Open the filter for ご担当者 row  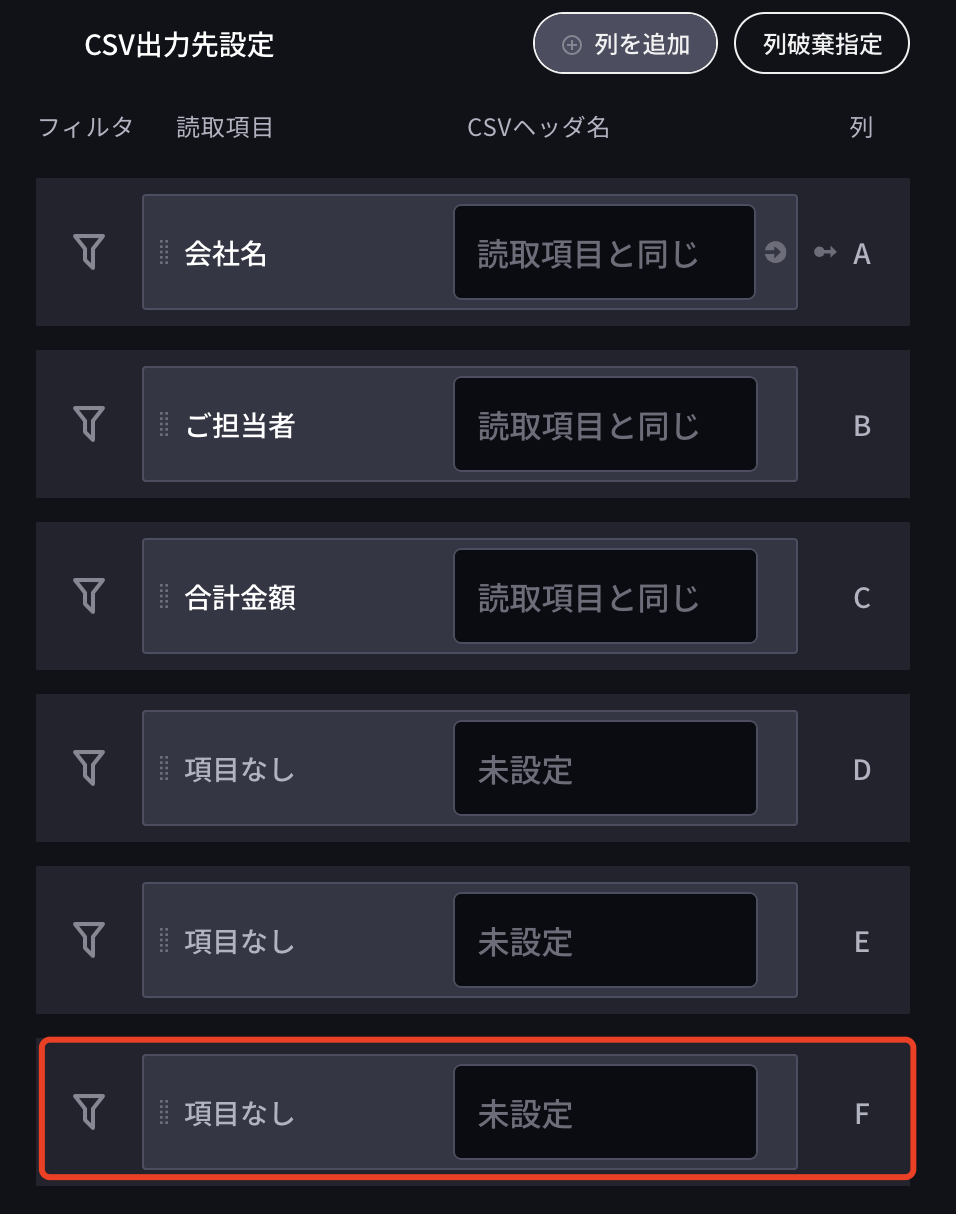pos(89,424)
